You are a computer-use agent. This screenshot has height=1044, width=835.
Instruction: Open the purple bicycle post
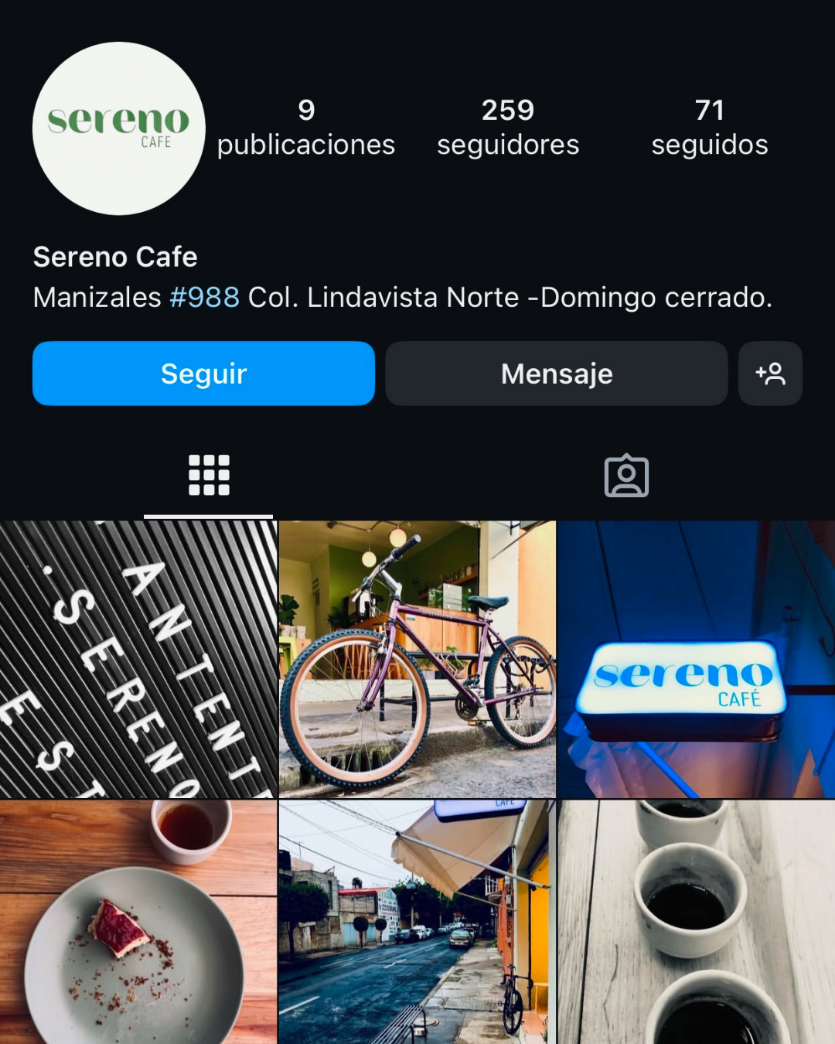[x=417, y=658]
